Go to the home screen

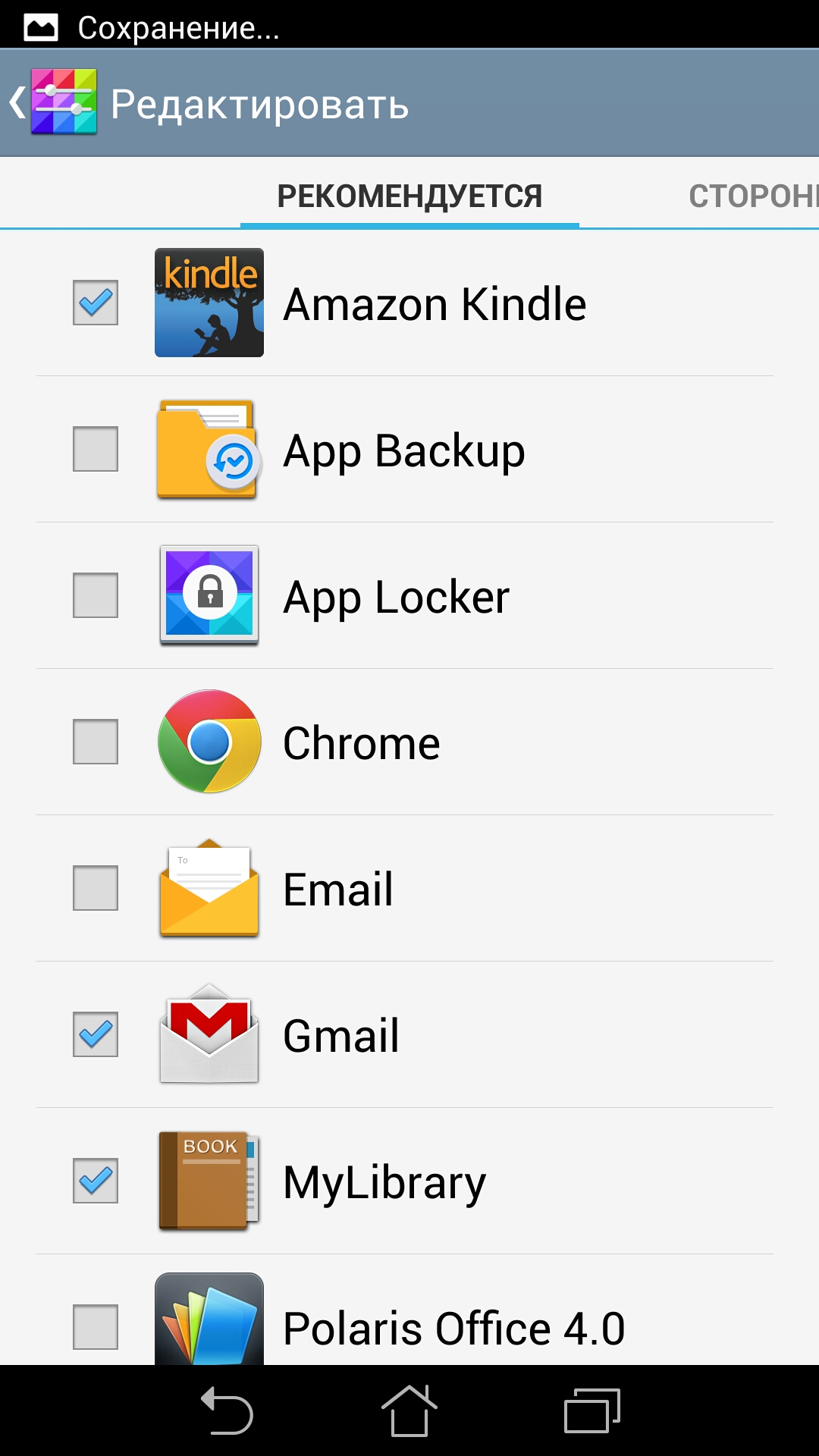409,1410
